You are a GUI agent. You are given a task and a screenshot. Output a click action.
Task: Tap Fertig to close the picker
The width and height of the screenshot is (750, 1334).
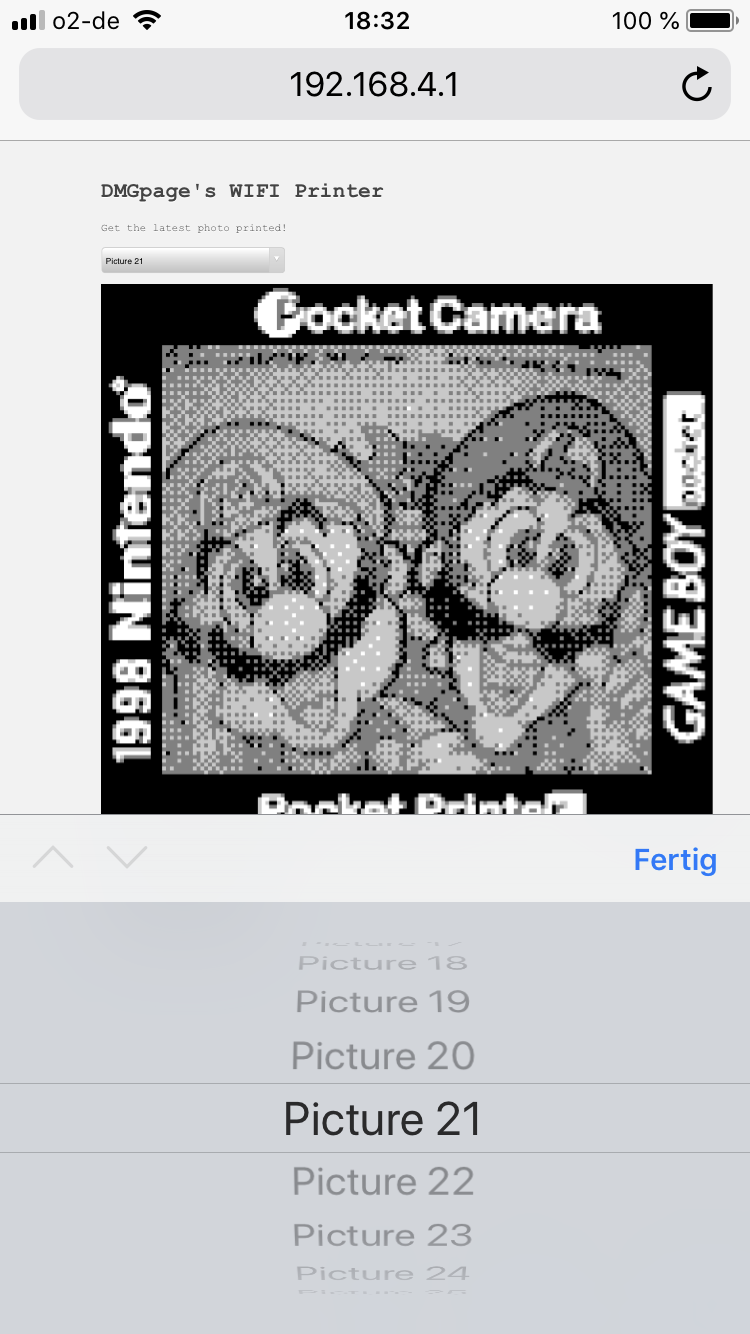pos(675,859)
